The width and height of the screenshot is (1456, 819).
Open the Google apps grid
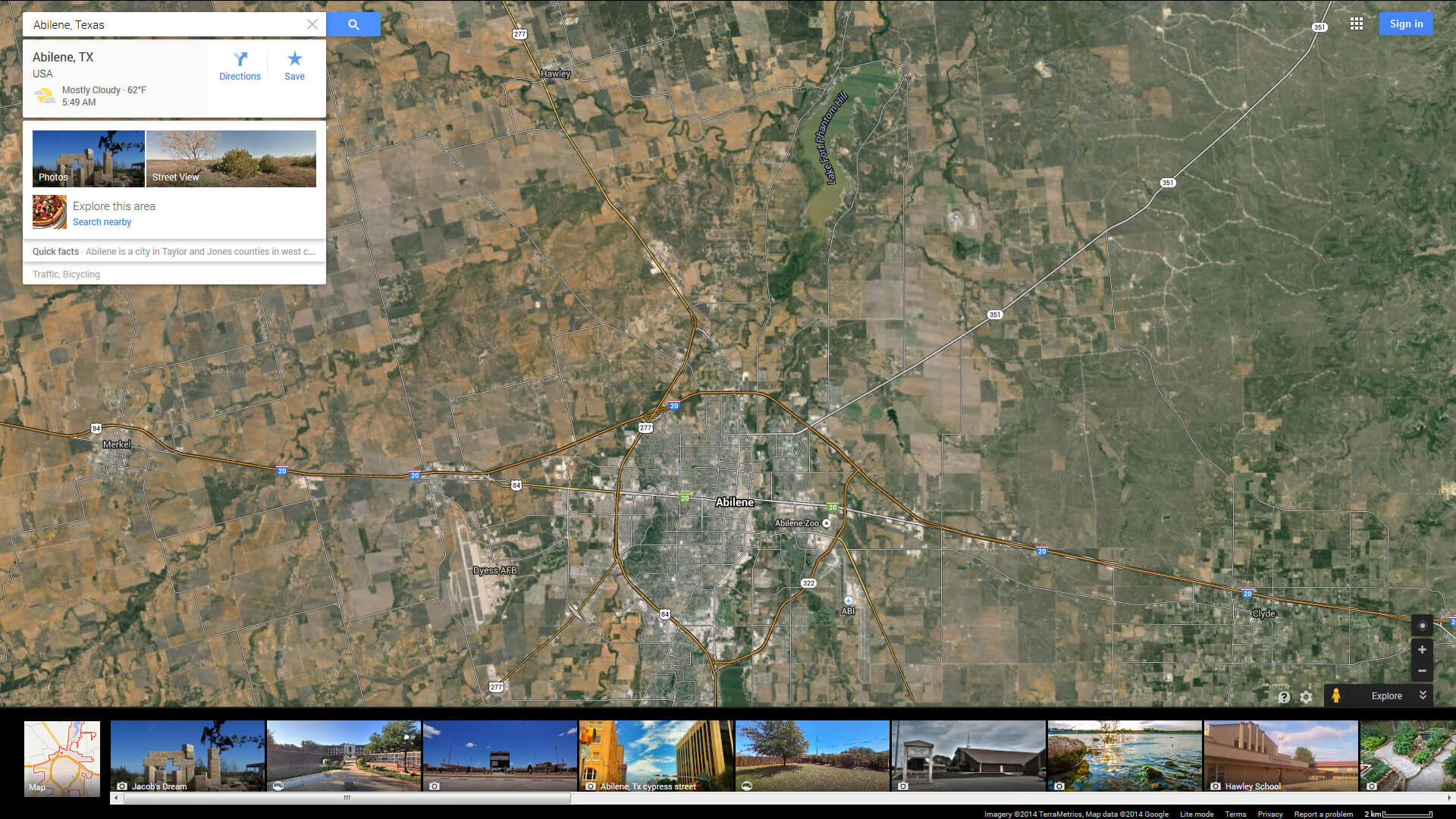(x=1357, y=24)
